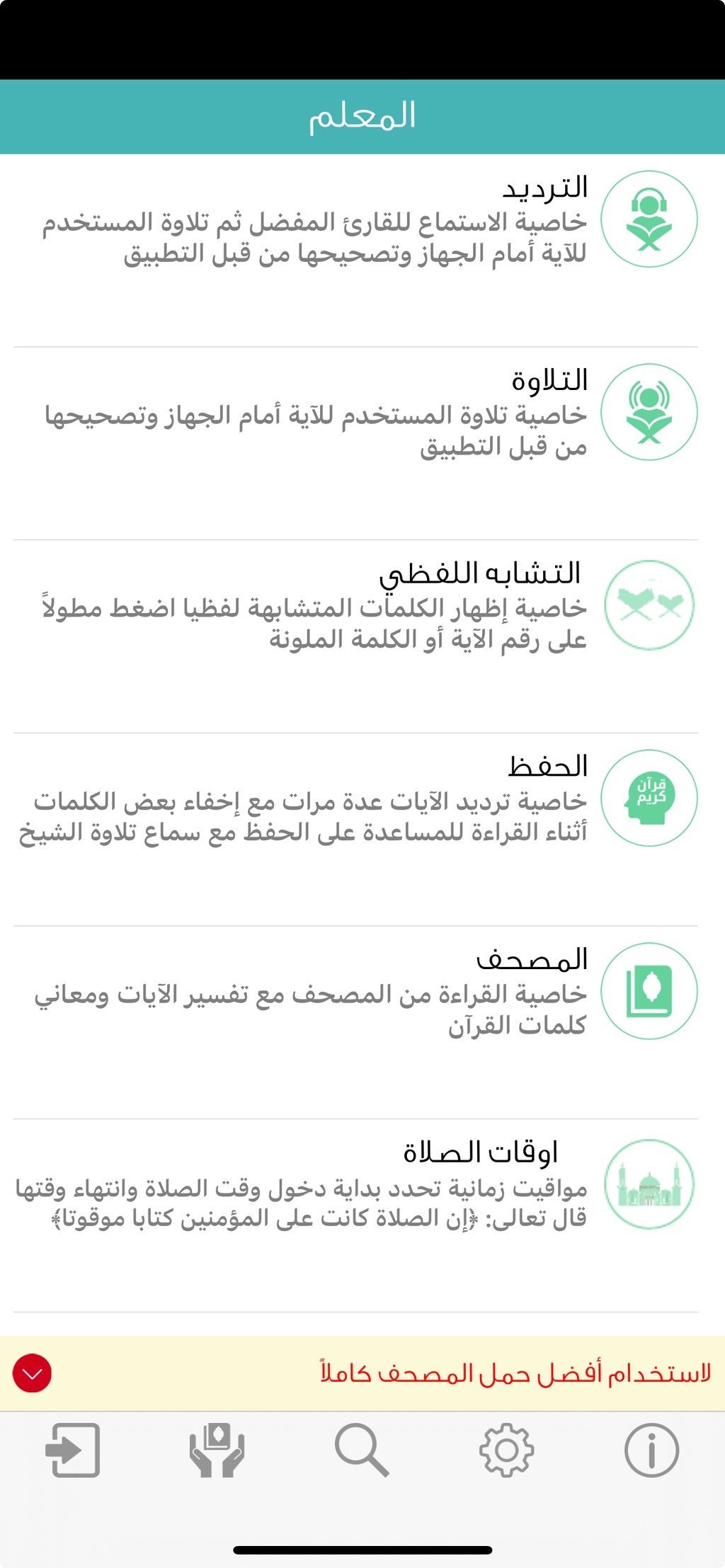Screen dimensions: 725x1568
Task: Open the login icon in the bottom bar
Action: coord(73,1450)
